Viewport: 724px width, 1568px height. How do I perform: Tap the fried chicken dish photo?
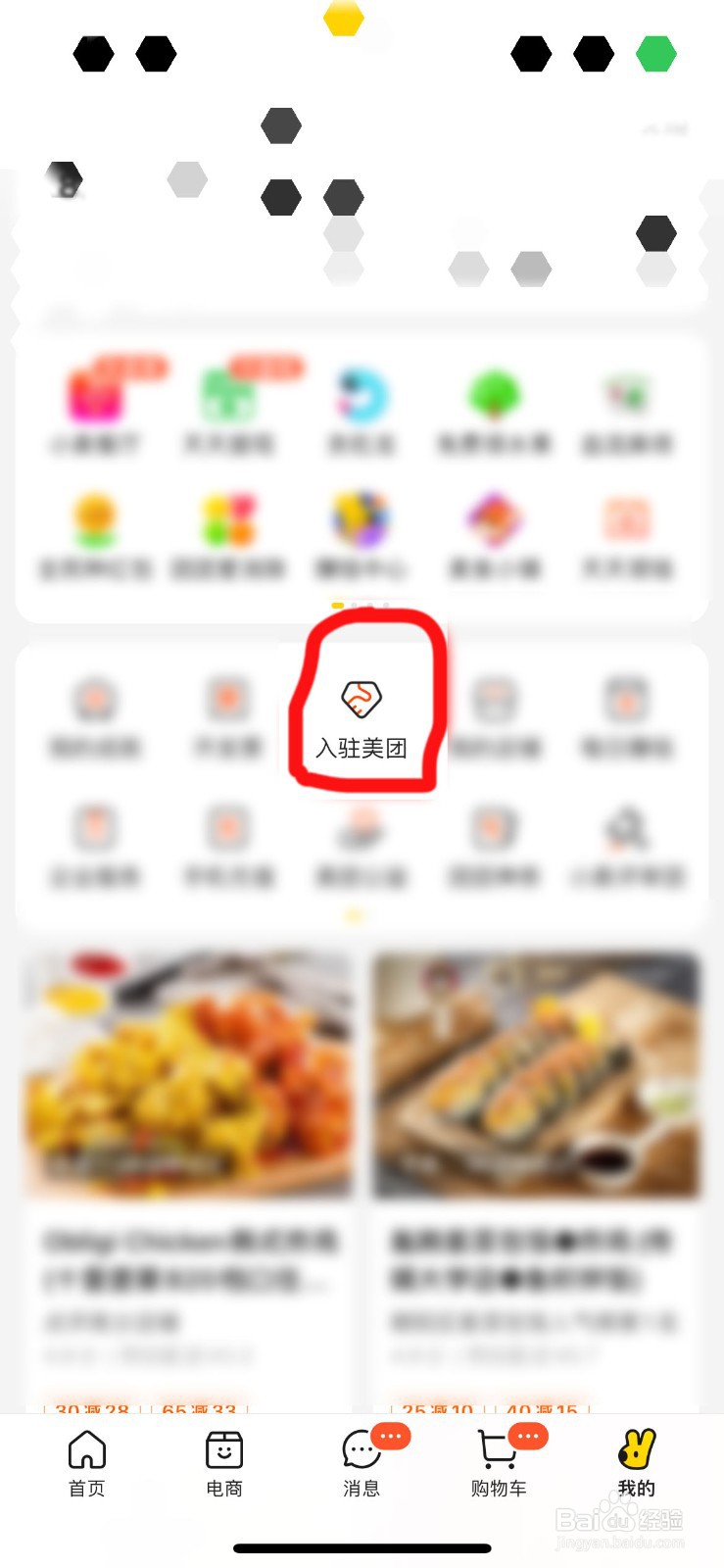coord(188,1073)
